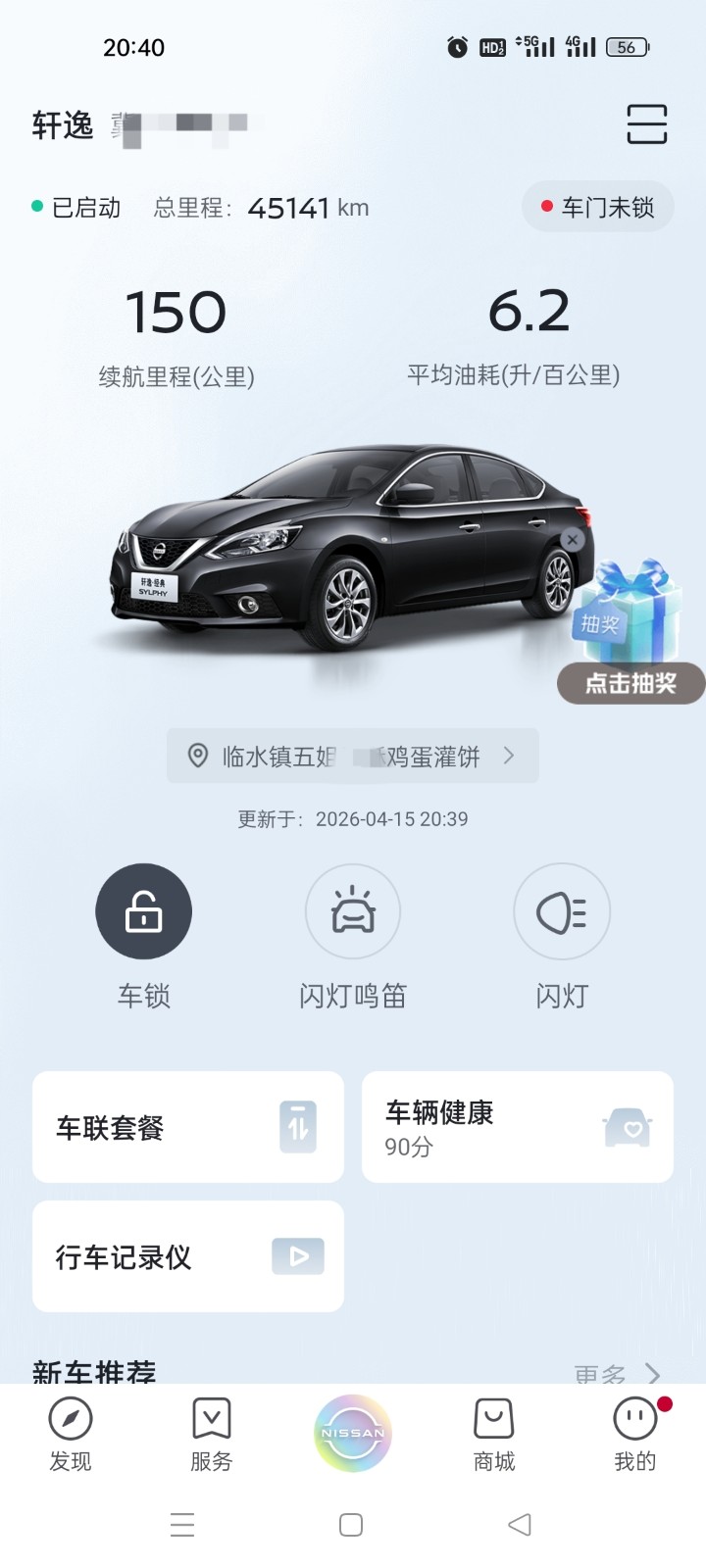The width and height of the screenshot is (706, 1568).
Task: Open the vehicle location 临水镇 row
Action: coord(352,756)
